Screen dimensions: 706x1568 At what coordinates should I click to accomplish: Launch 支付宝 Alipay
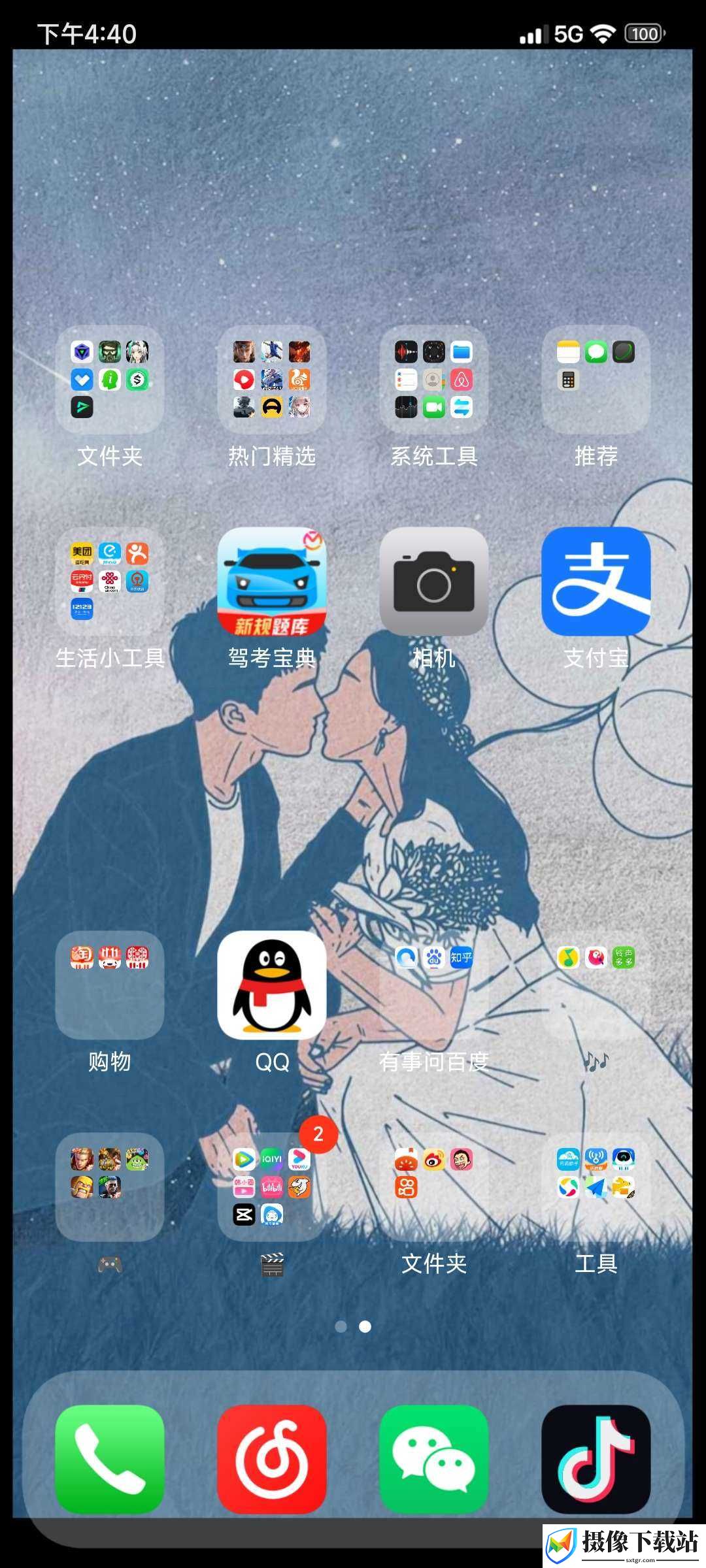(596, 581)
